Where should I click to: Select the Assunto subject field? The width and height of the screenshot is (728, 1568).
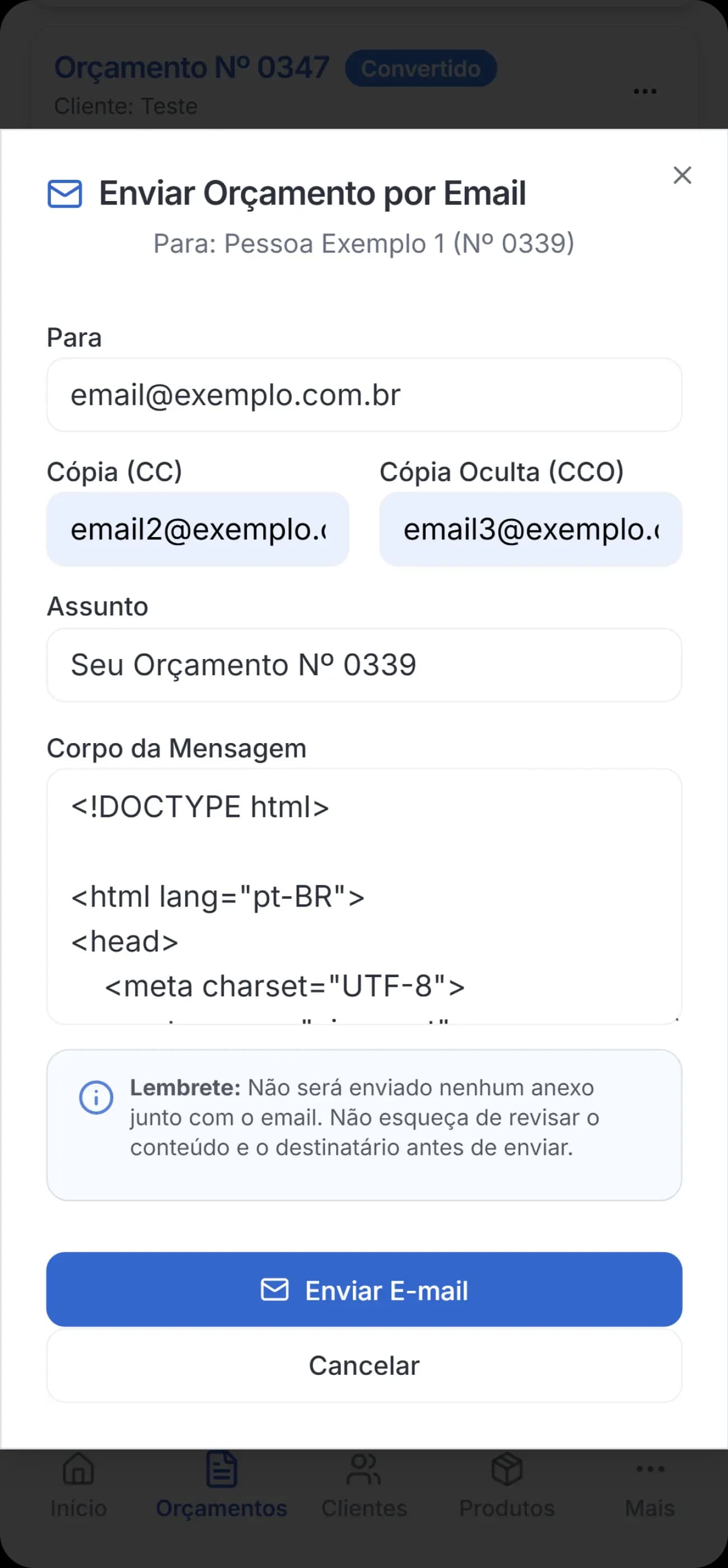tap(364, 664)
